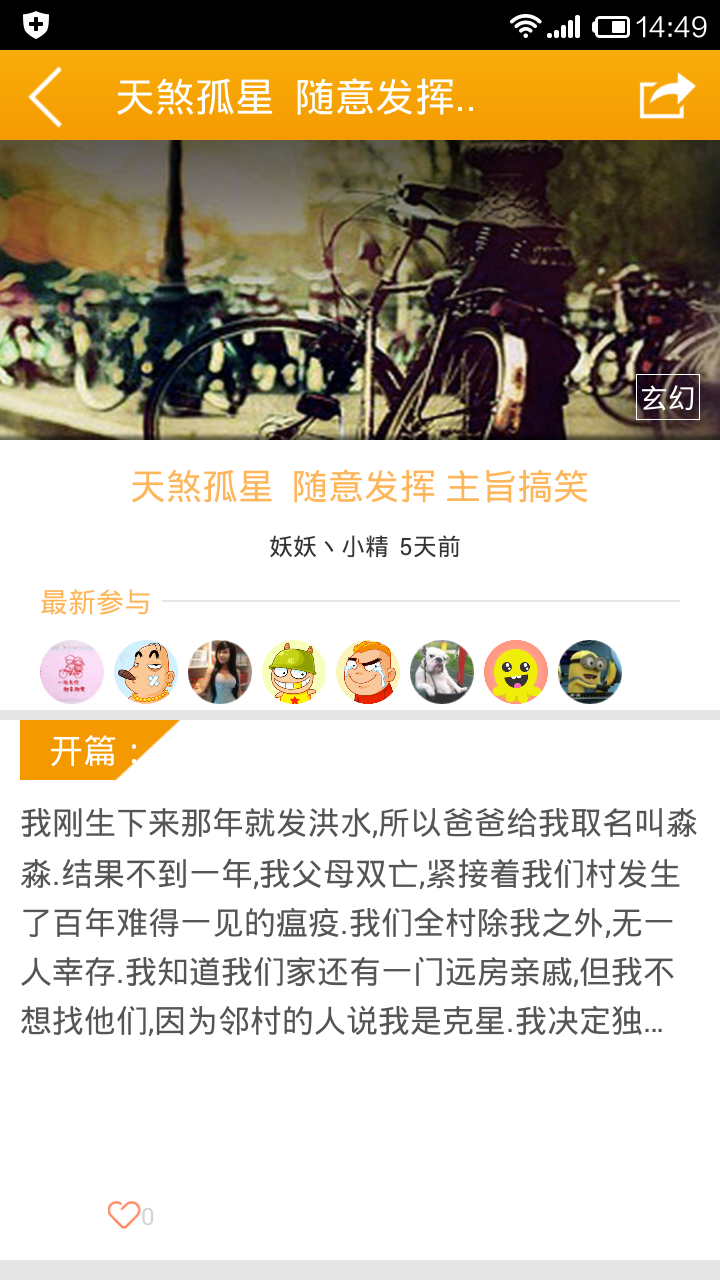Open the 玄幻 genre tag
Image resolution: width=720 pixels, height=1280 pixels.
click(667, 397)
